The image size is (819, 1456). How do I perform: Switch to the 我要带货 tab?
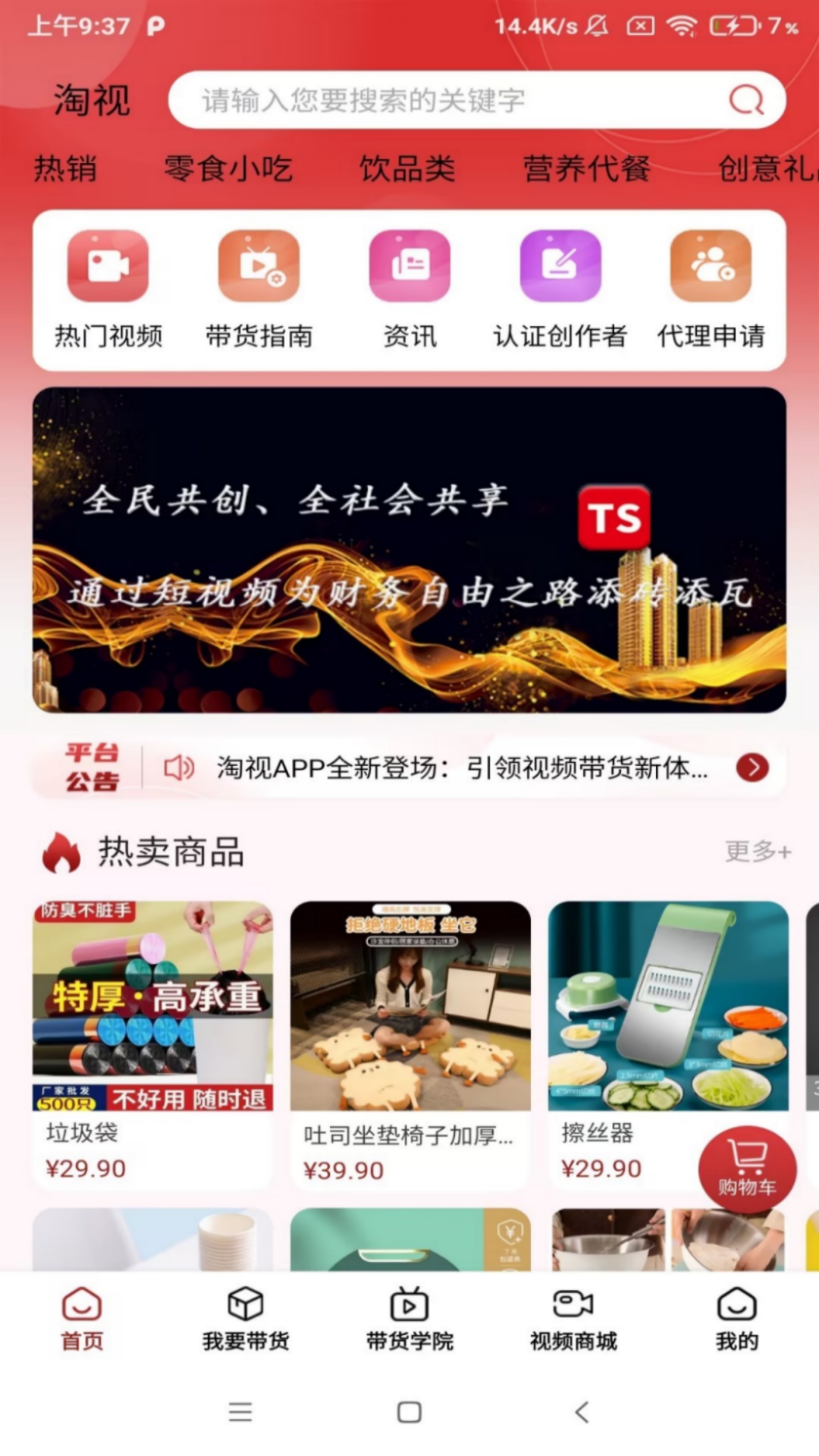point(246,1319)
